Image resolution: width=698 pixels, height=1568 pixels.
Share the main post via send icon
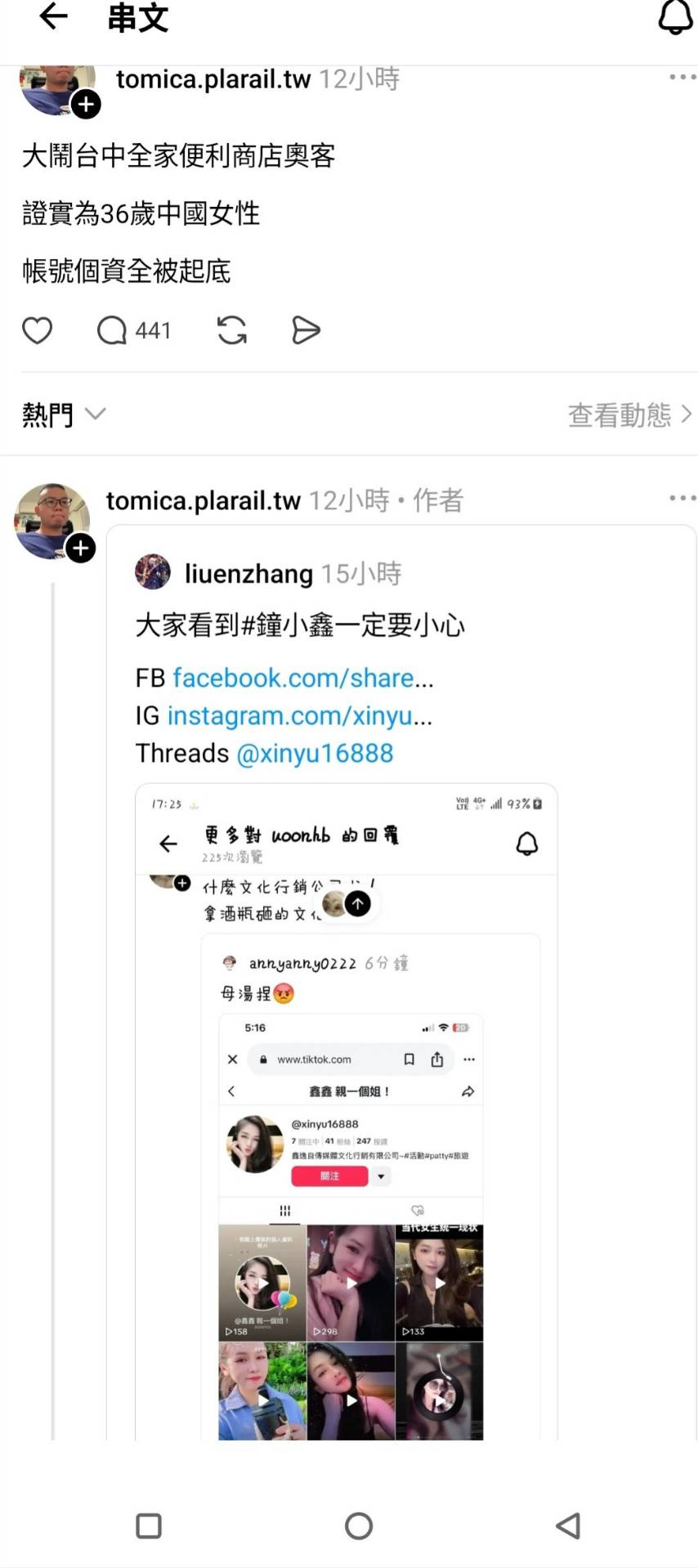coord(306,330)
